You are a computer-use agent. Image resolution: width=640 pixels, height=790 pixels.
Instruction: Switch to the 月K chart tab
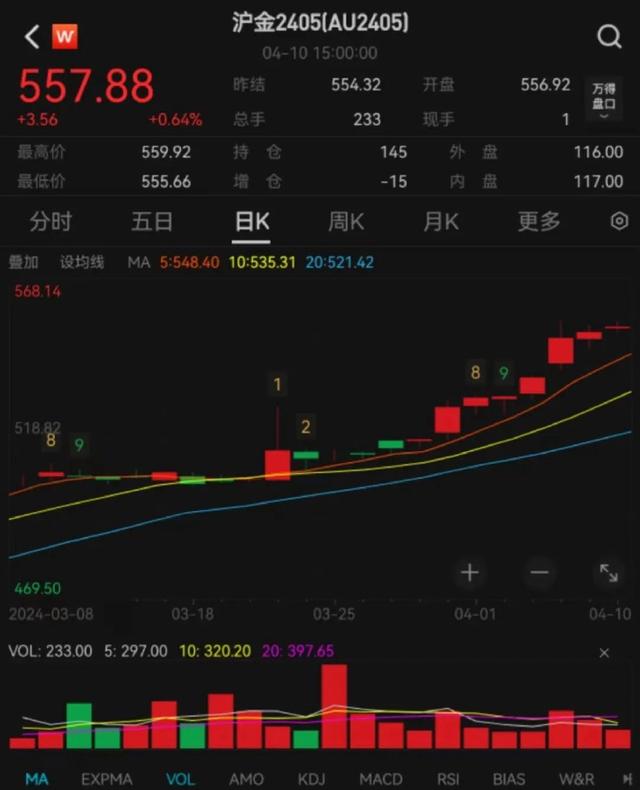point(441,222)
